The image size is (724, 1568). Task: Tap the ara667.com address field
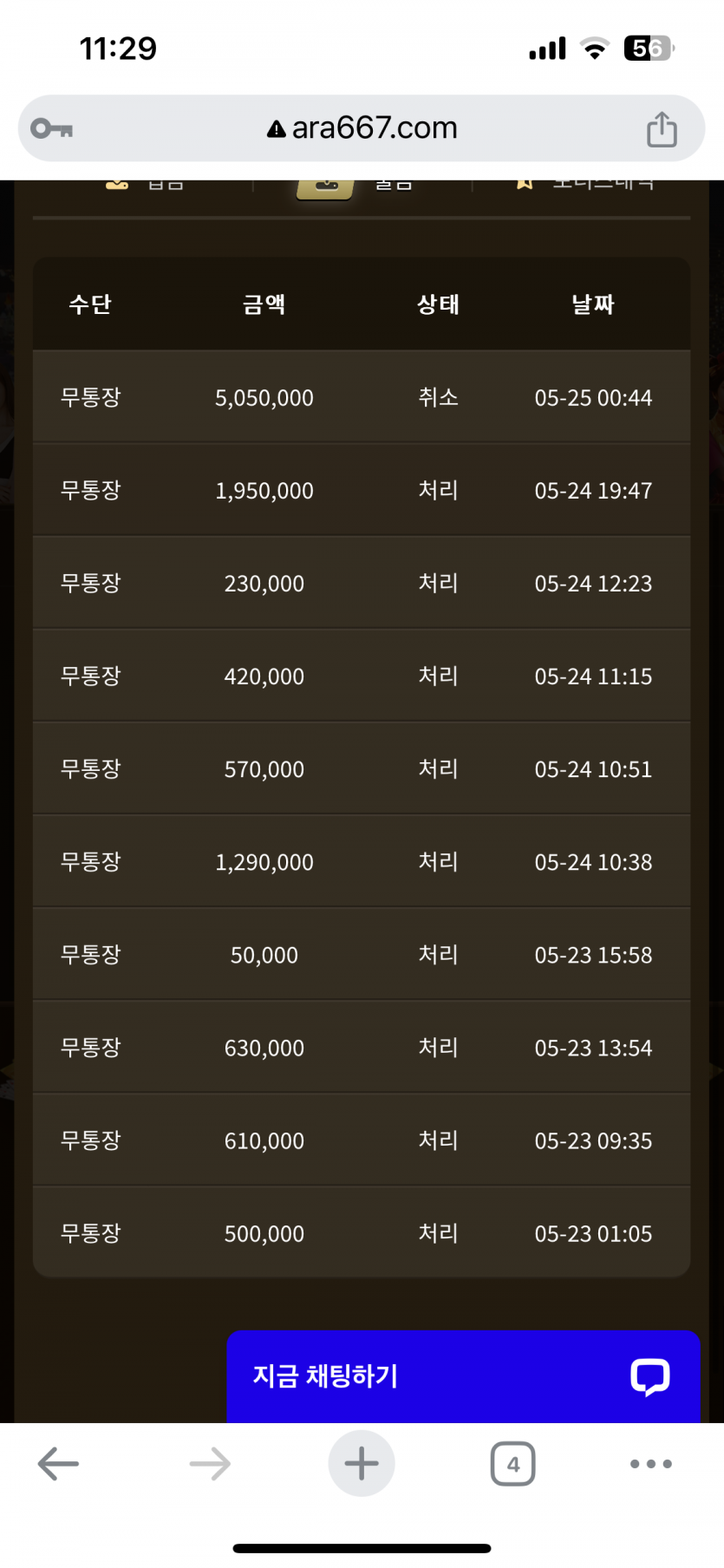[x=362, y=128]
